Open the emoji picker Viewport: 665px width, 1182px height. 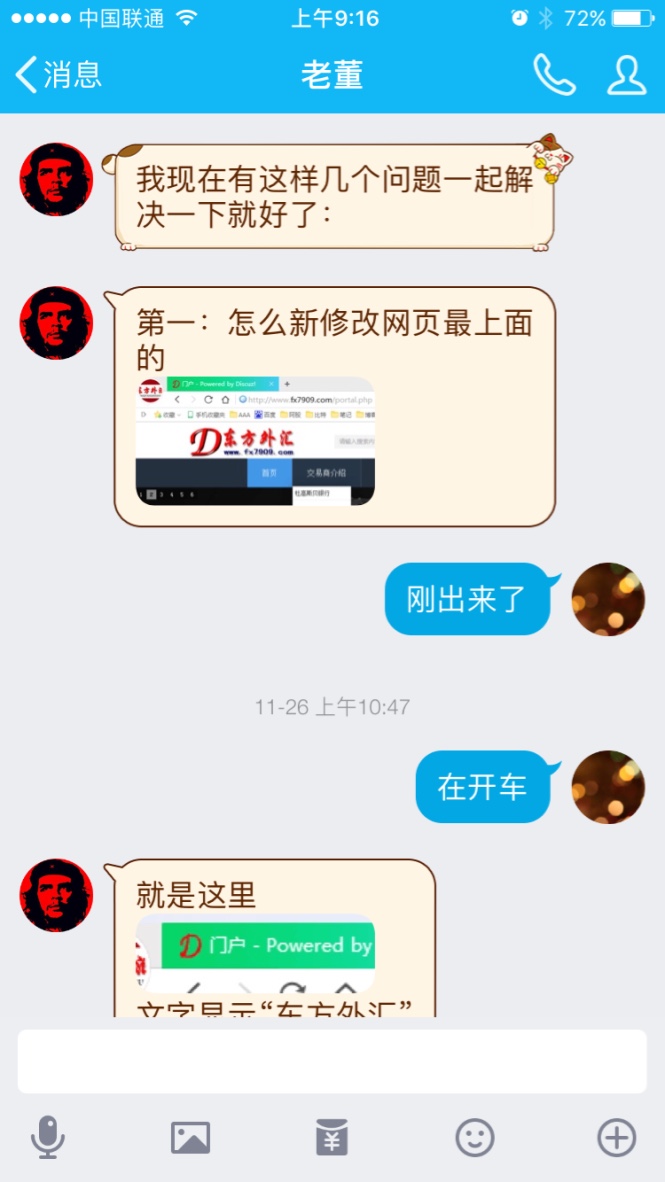tap(475, 1137)
